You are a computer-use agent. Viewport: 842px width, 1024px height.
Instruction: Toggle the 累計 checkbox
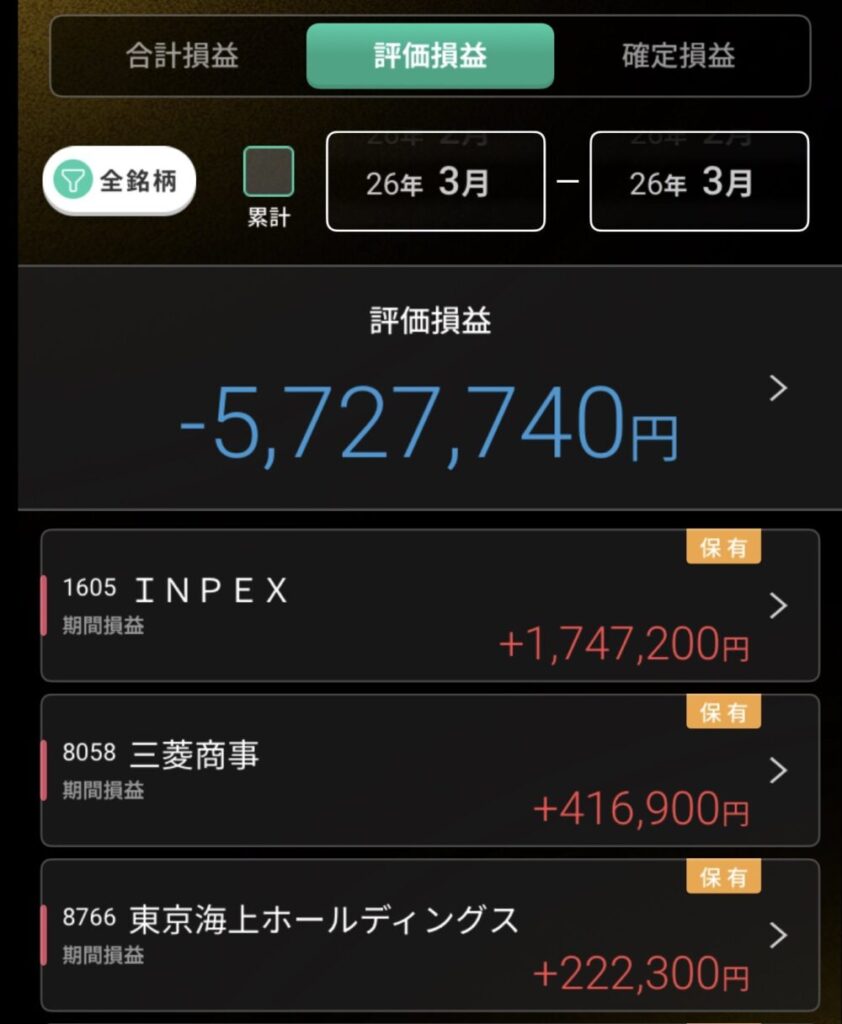269,172
